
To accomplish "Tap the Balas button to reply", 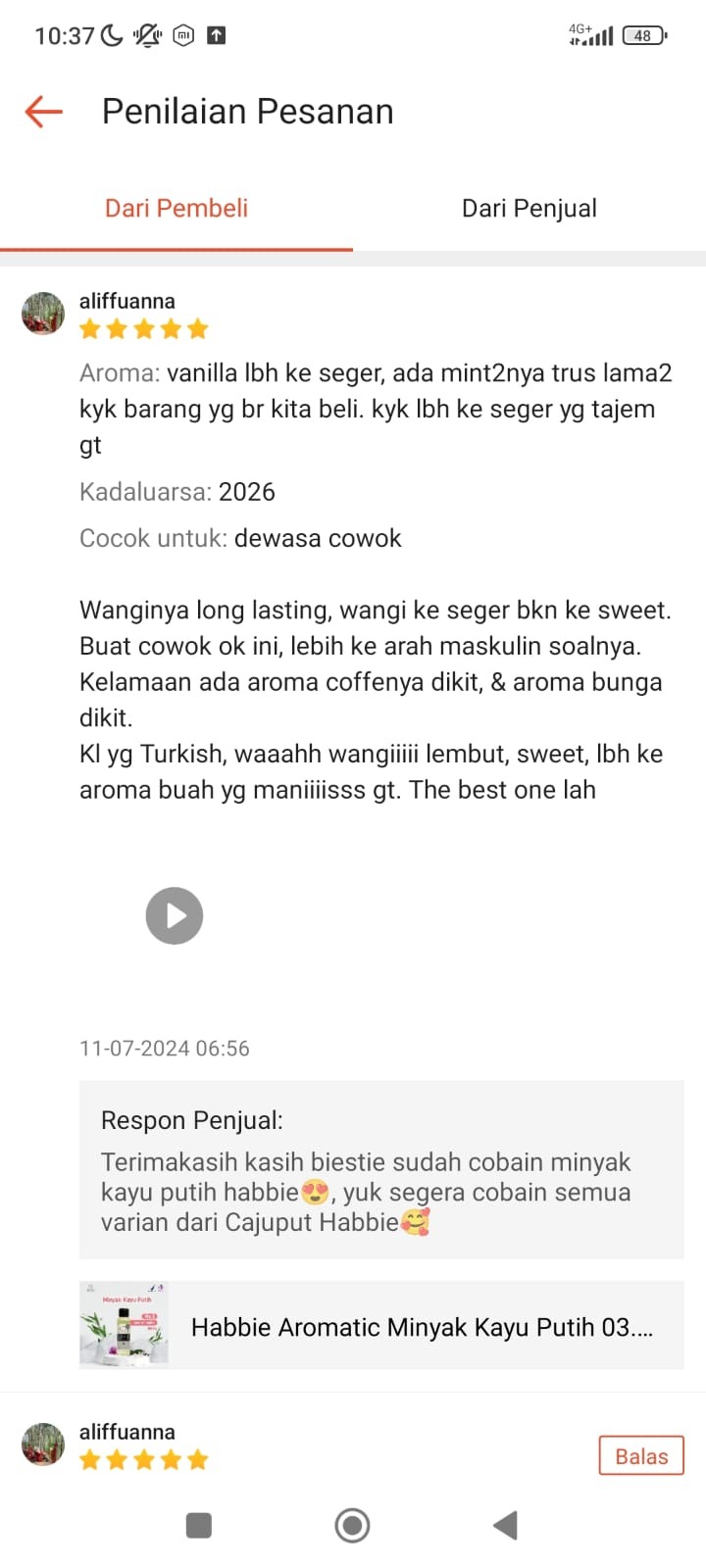I will [640, 1456].
